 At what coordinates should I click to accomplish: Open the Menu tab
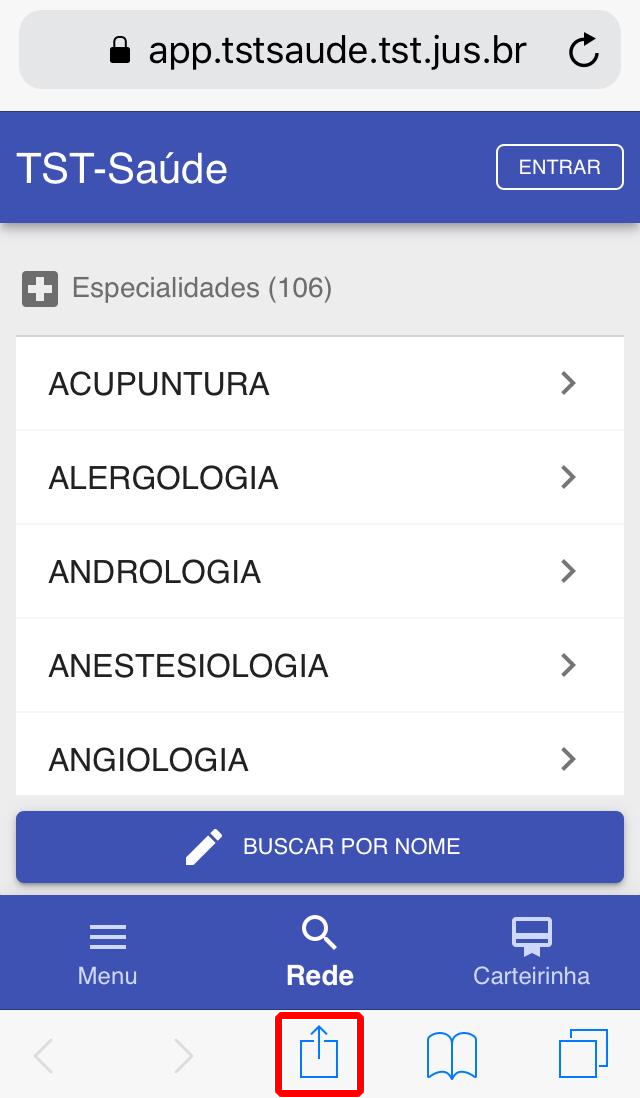107,952
